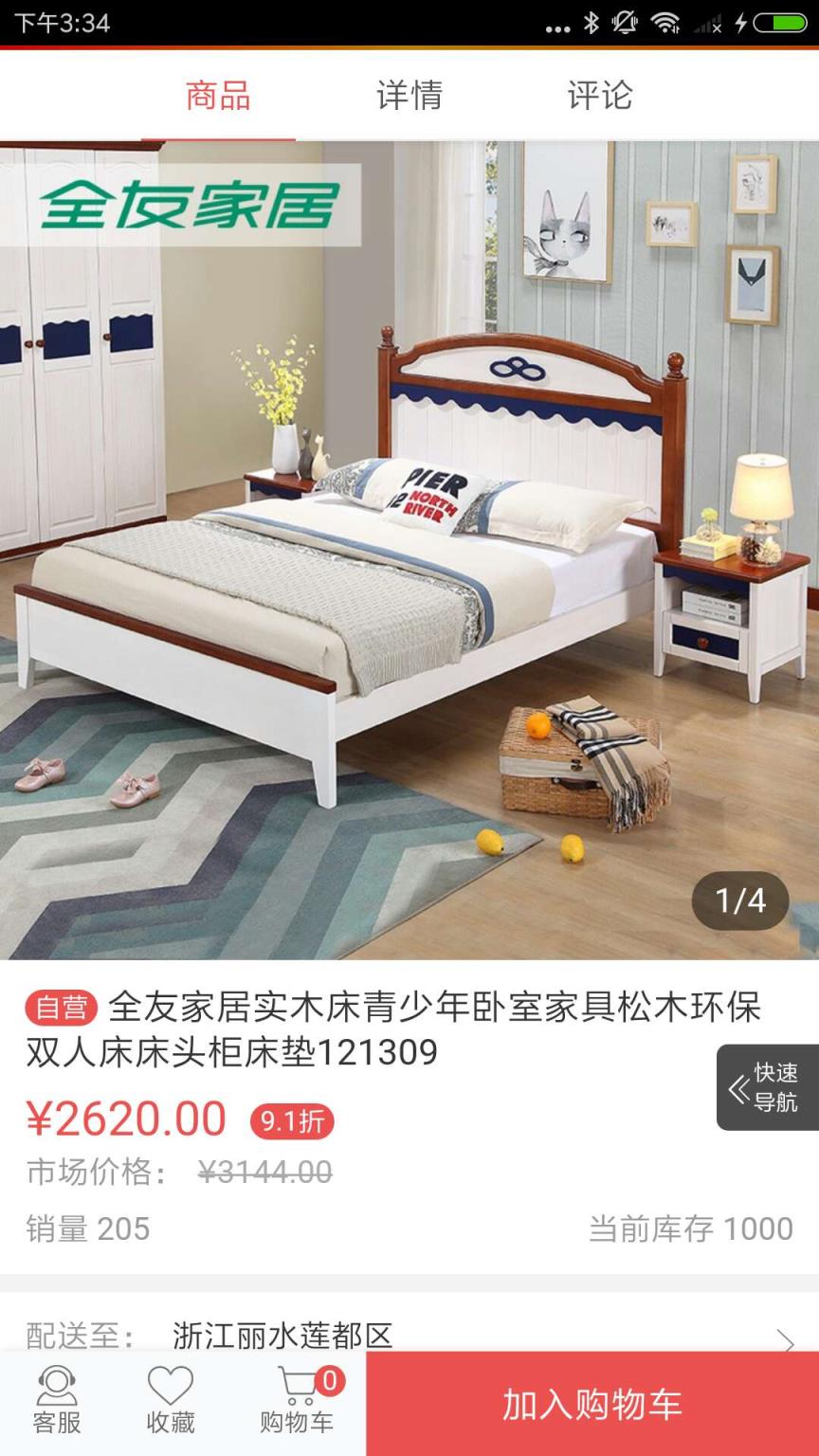Tap the 1/4 image counter indicator

740,902
